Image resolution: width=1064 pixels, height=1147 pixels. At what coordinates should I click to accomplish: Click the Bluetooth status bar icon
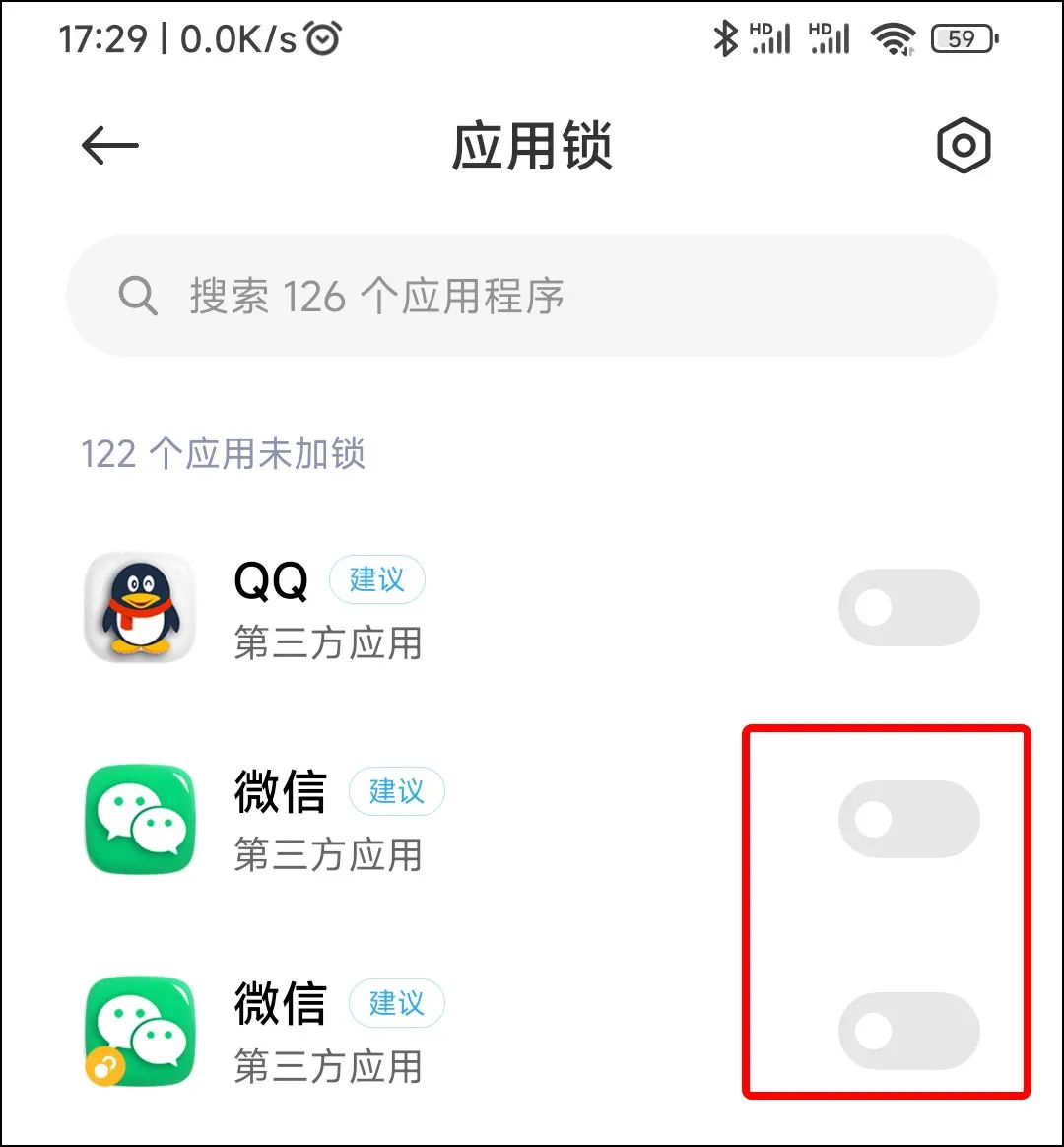click(x=726, y=35)
